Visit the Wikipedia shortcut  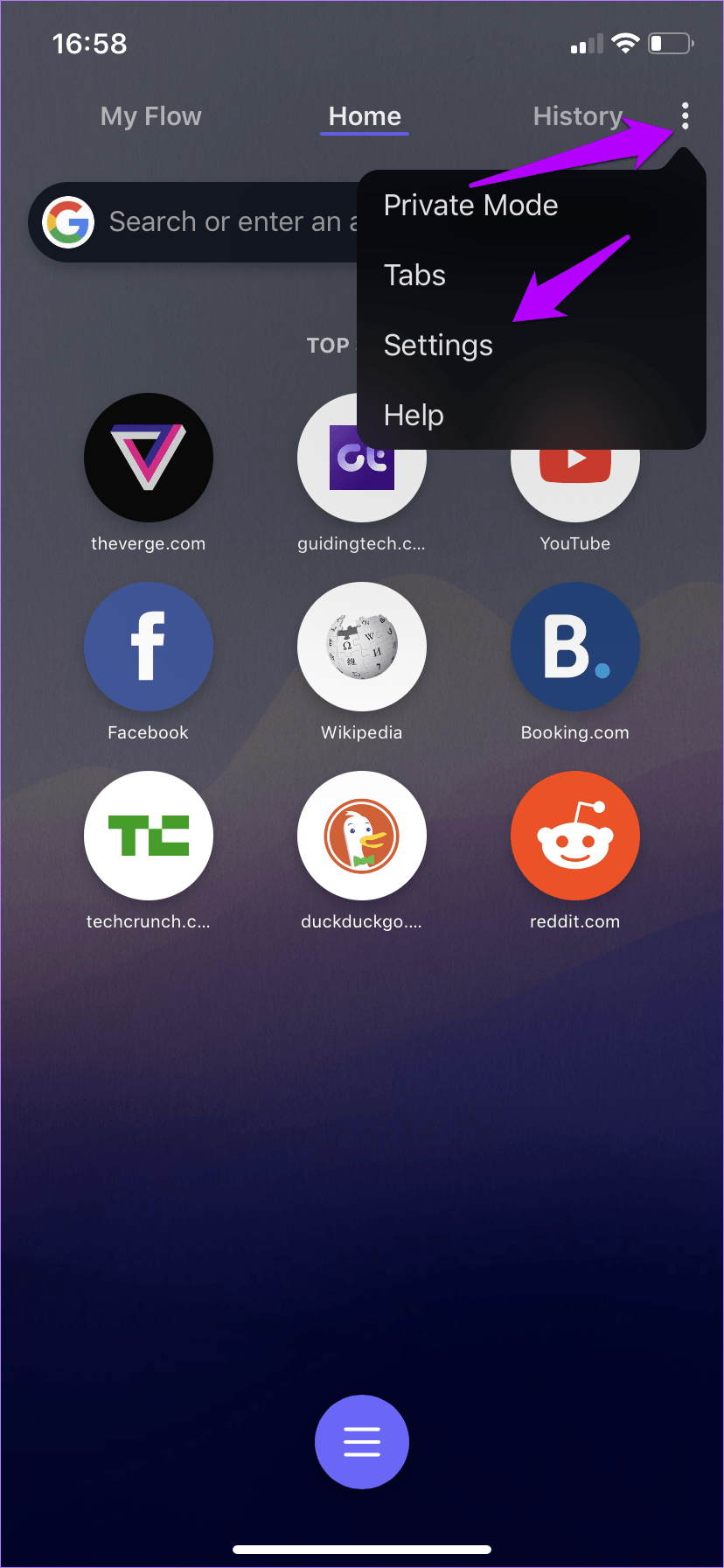pyautogui.click(x=362, y=647)
